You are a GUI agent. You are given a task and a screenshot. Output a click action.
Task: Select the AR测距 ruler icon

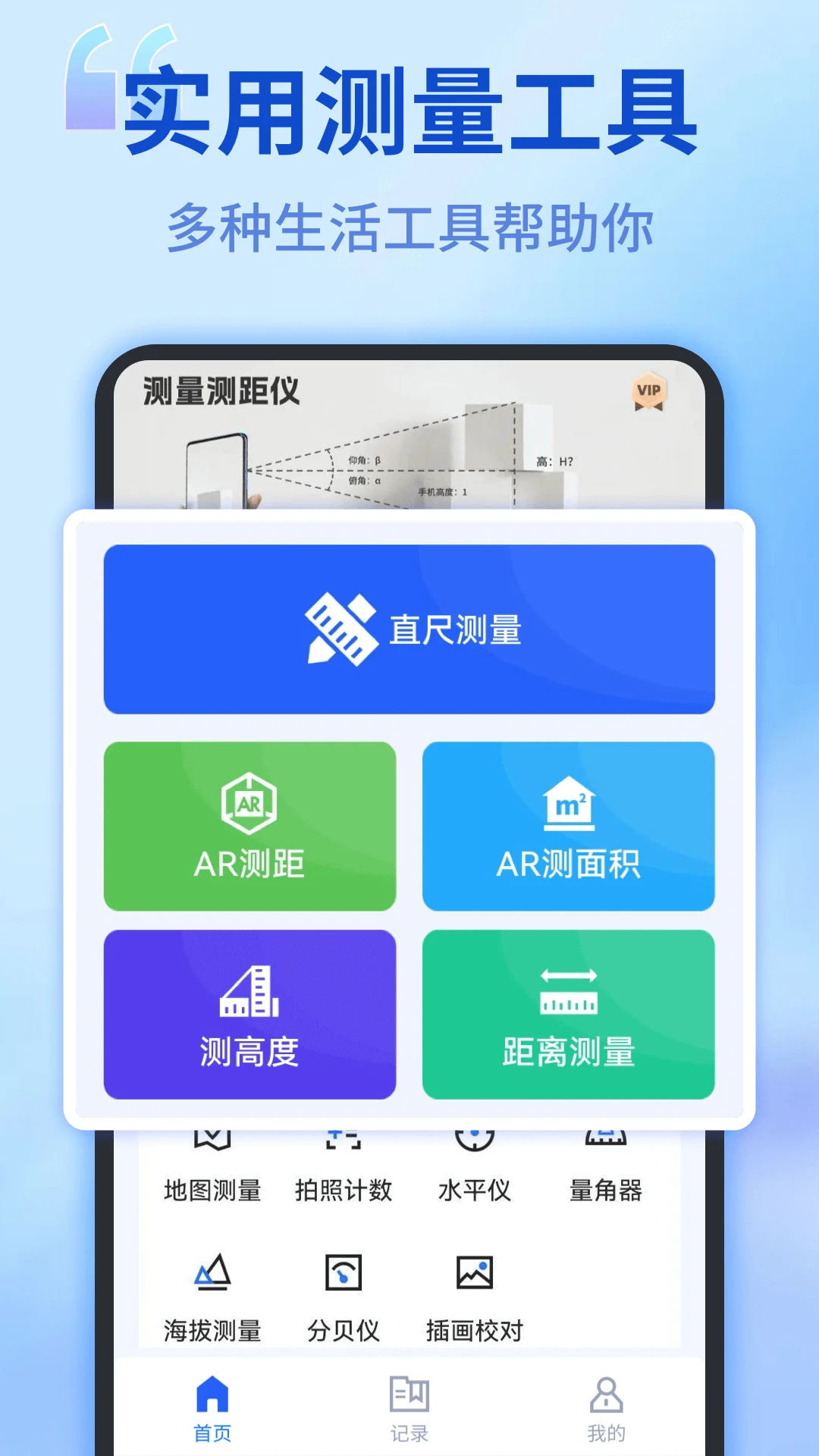point(248,804)
